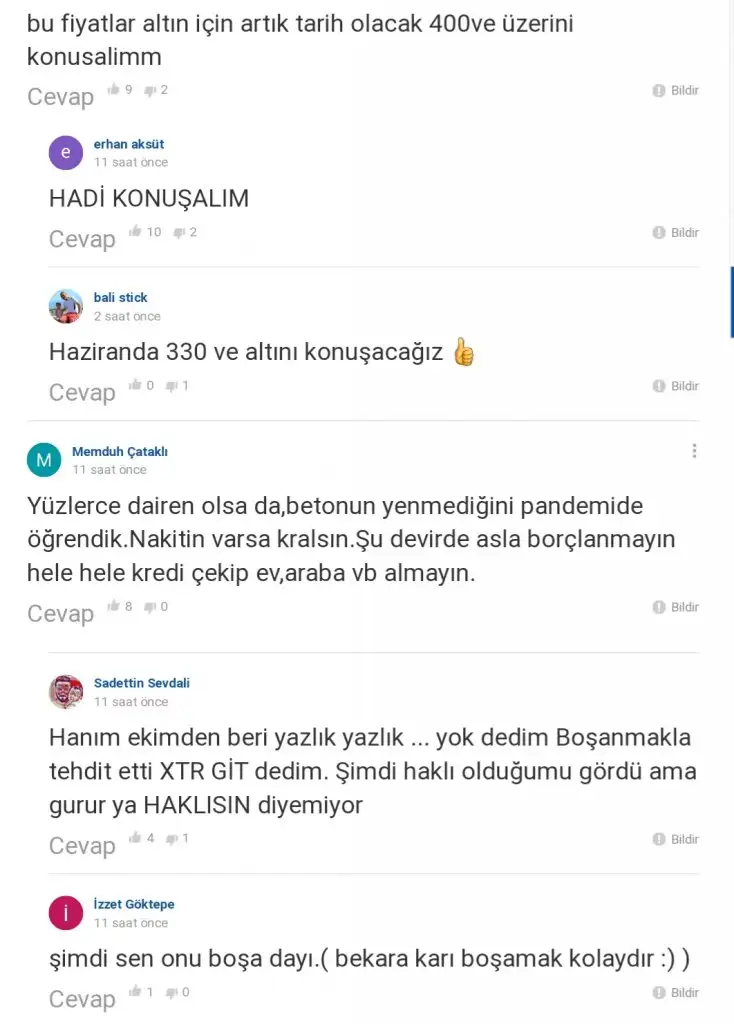Like bali stick's Haziranda 330 comment
Screen dimensions: 734x1024
point(136,385)
